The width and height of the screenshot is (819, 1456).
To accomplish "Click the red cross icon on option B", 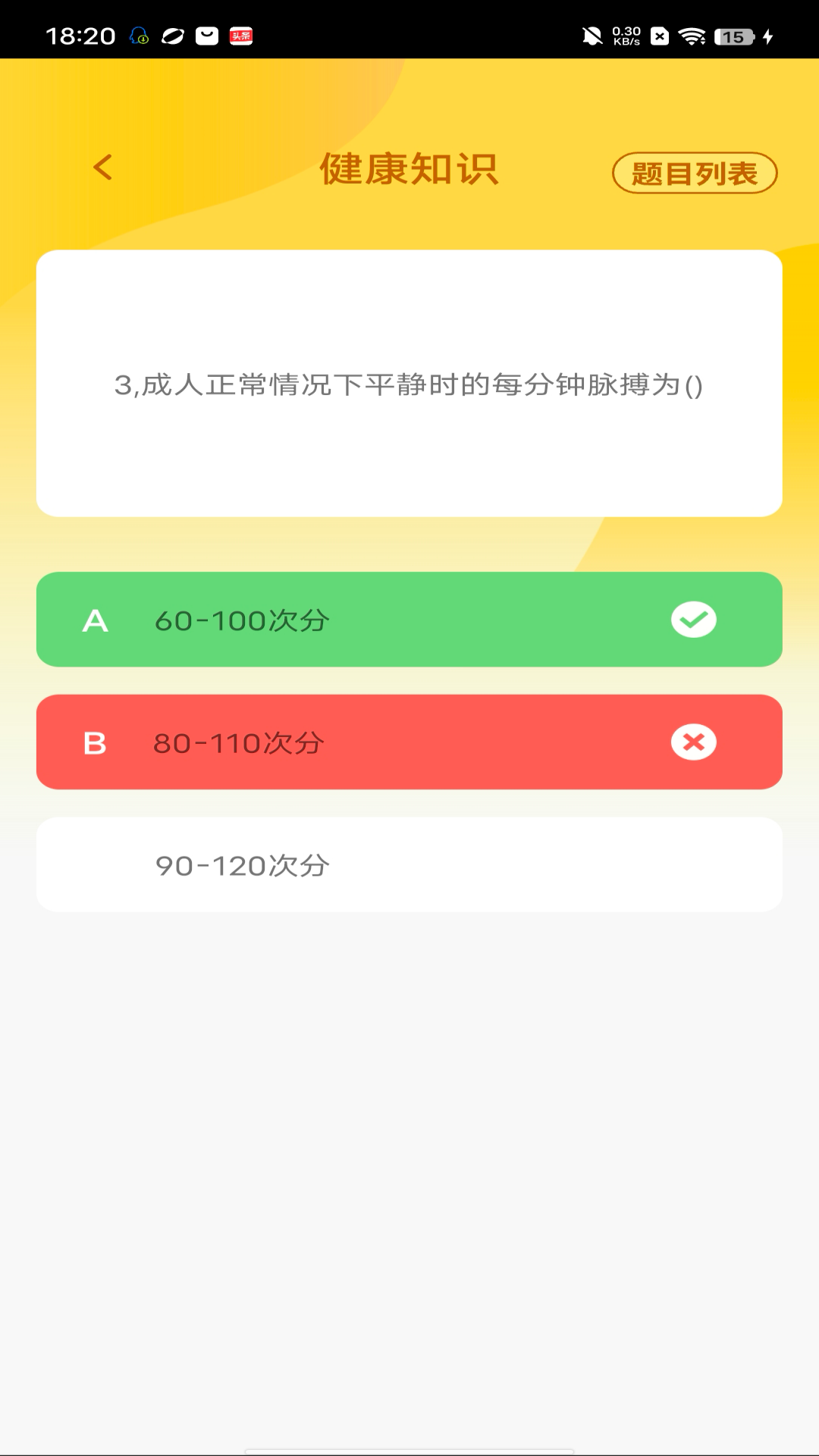I will point(694,742).
